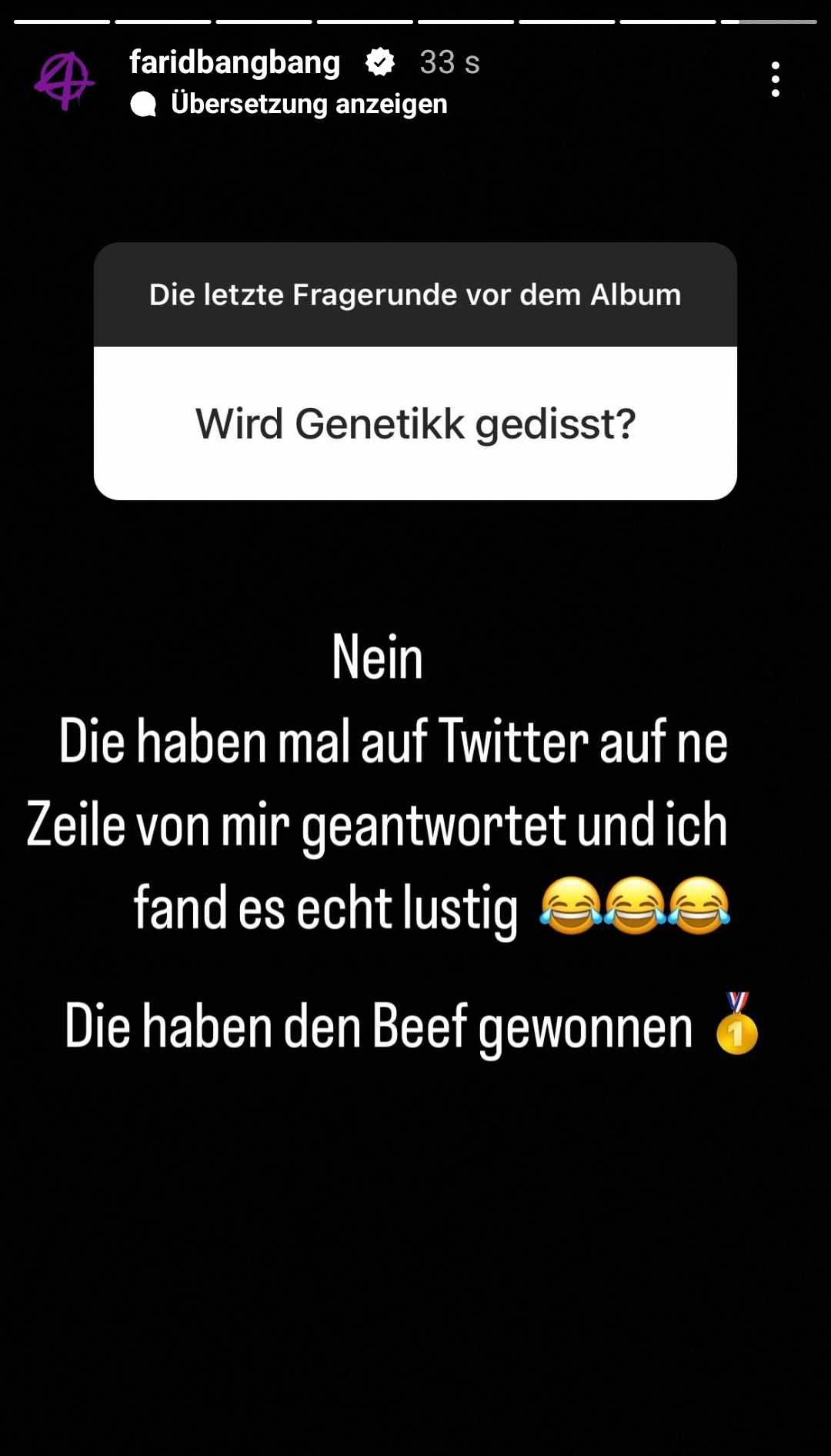Open the three-dot story options menu

coord(775,79)
